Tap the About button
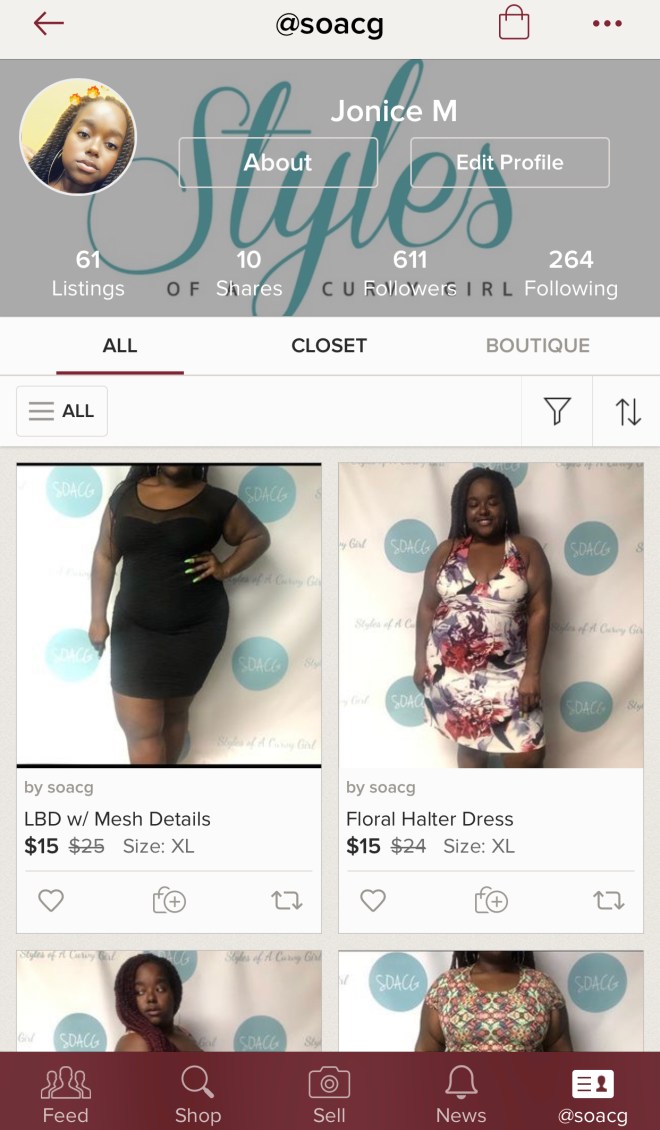 (x=278, y=163)
